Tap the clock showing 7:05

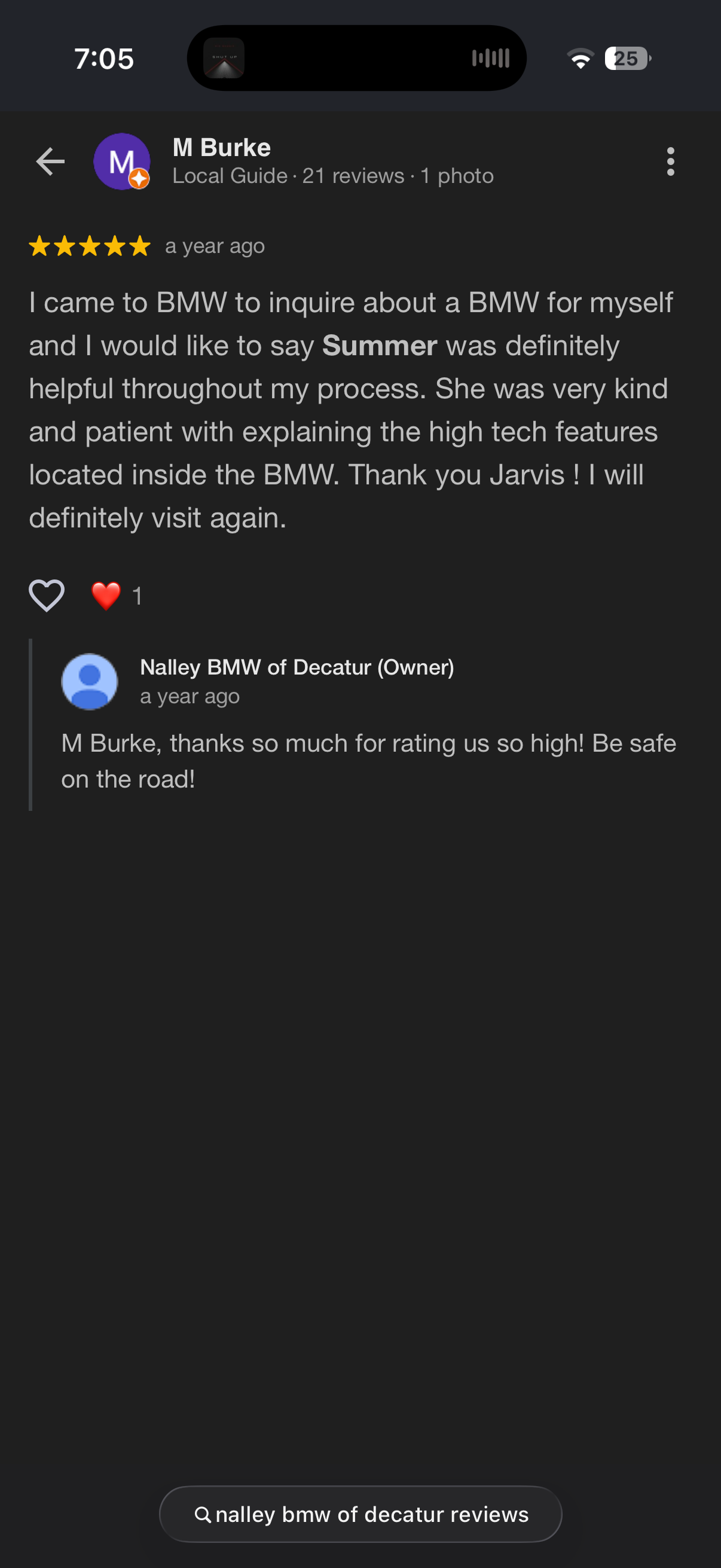pyautogui.click(x=105, y=59)
